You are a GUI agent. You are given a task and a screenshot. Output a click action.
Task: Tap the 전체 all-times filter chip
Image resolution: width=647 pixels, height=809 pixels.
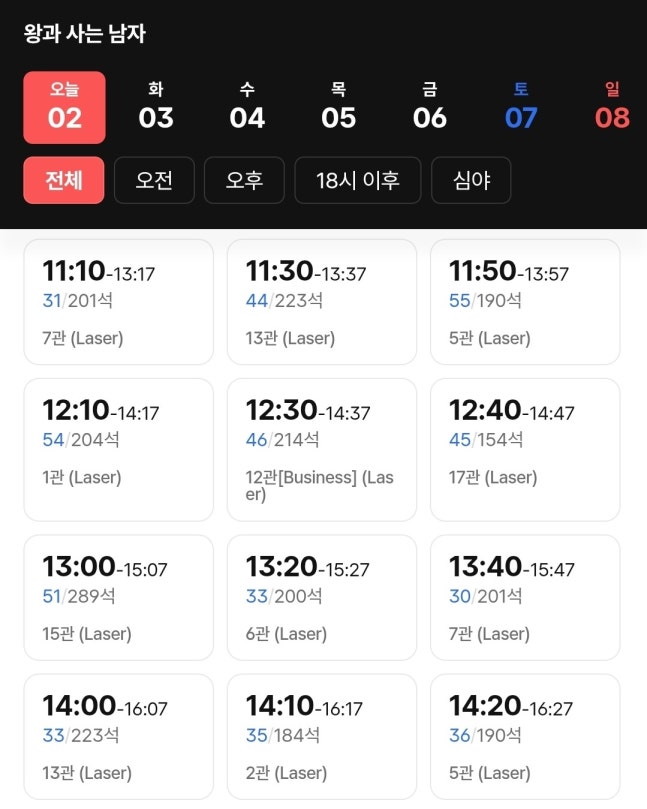coord(63,180)
